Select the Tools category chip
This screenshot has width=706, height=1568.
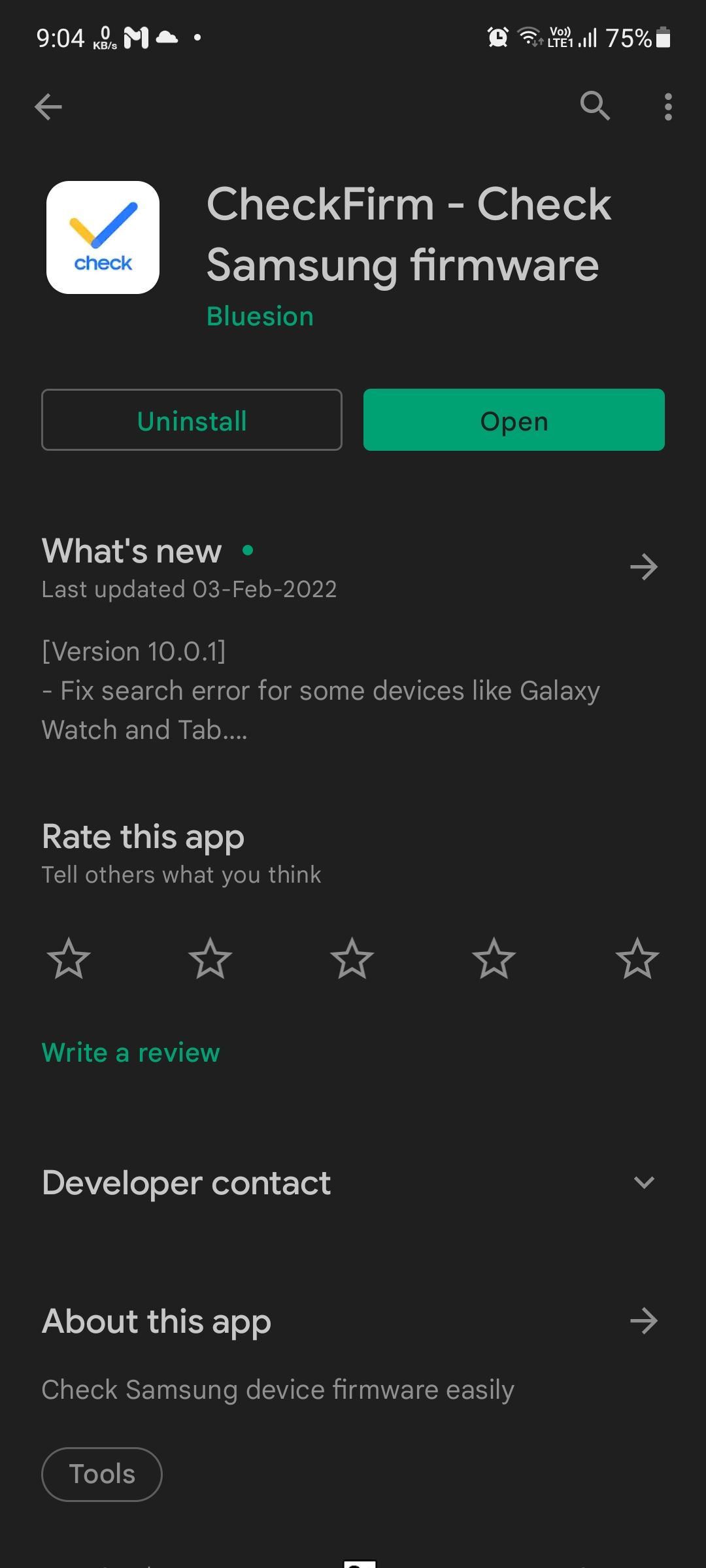pos(101,1473)
